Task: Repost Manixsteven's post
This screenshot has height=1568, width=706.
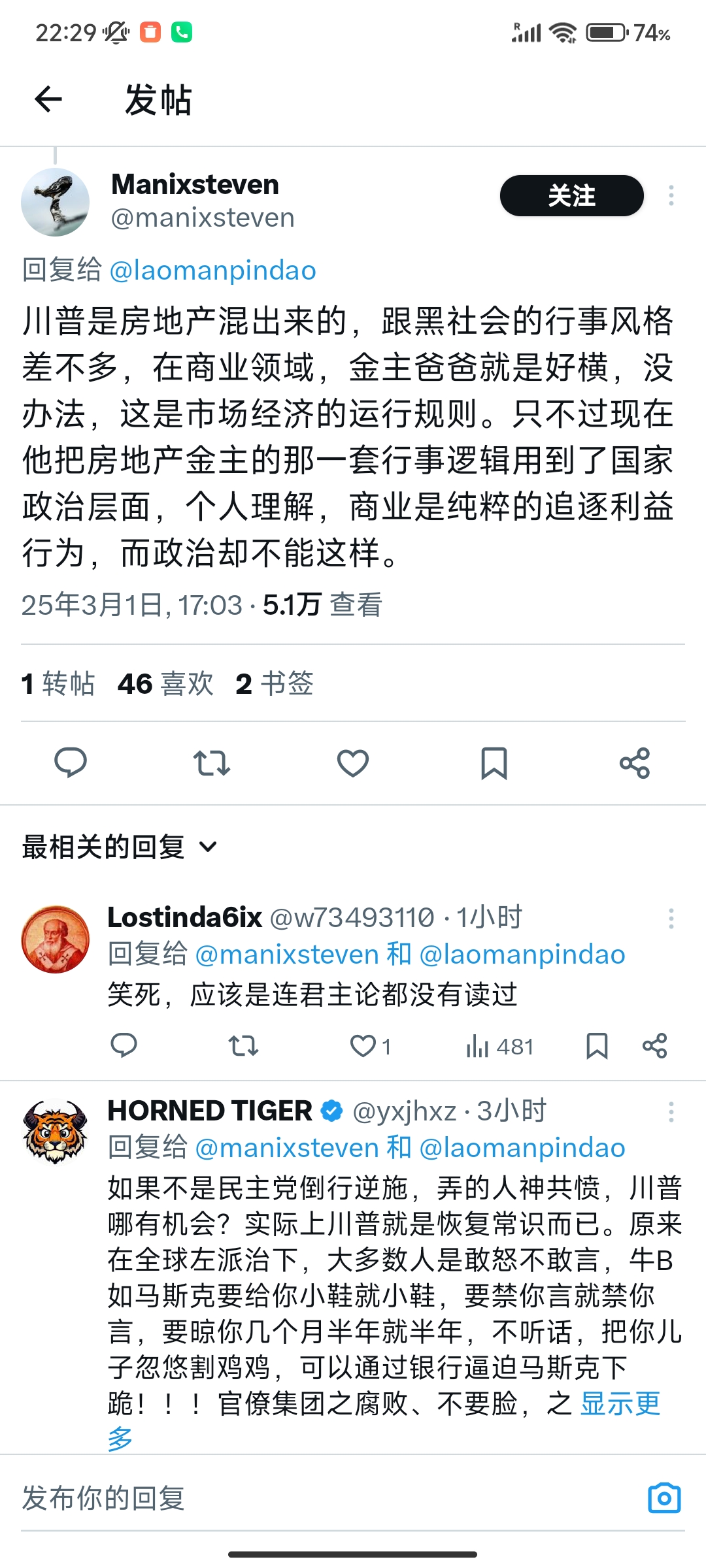Action: [212, 762]
